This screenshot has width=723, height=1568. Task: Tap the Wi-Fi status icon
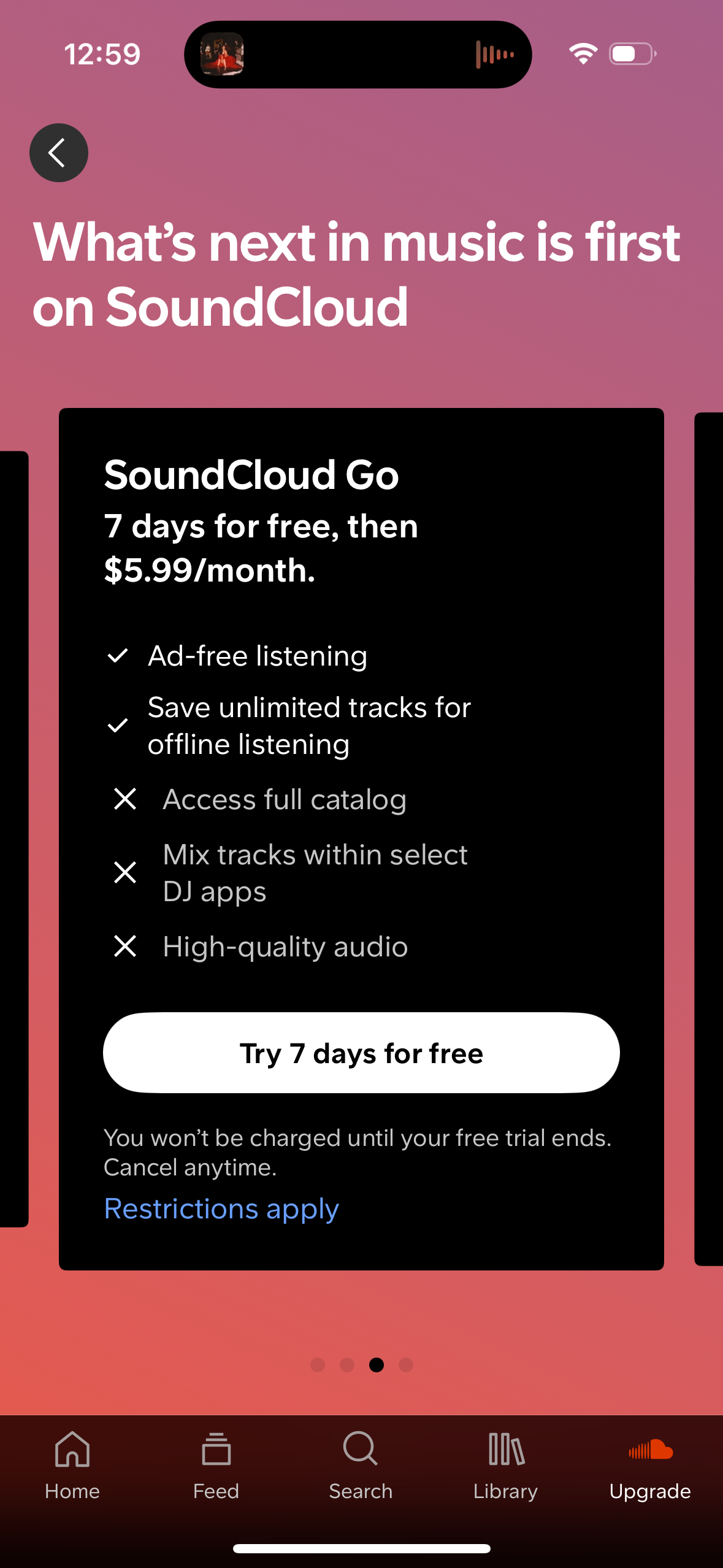coord(583,54)
